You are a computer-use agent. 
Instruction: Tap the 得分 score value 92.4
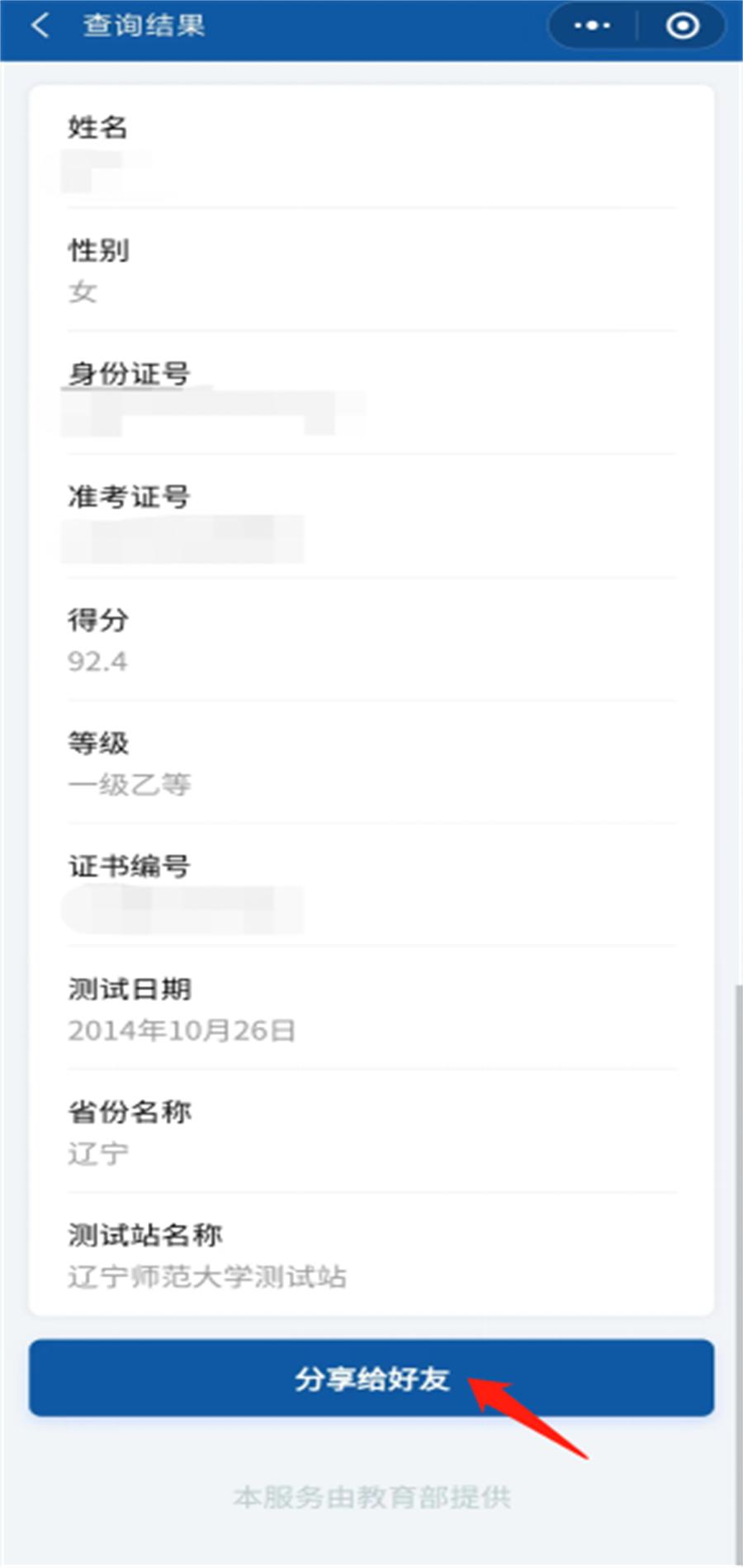coord(97,660)
